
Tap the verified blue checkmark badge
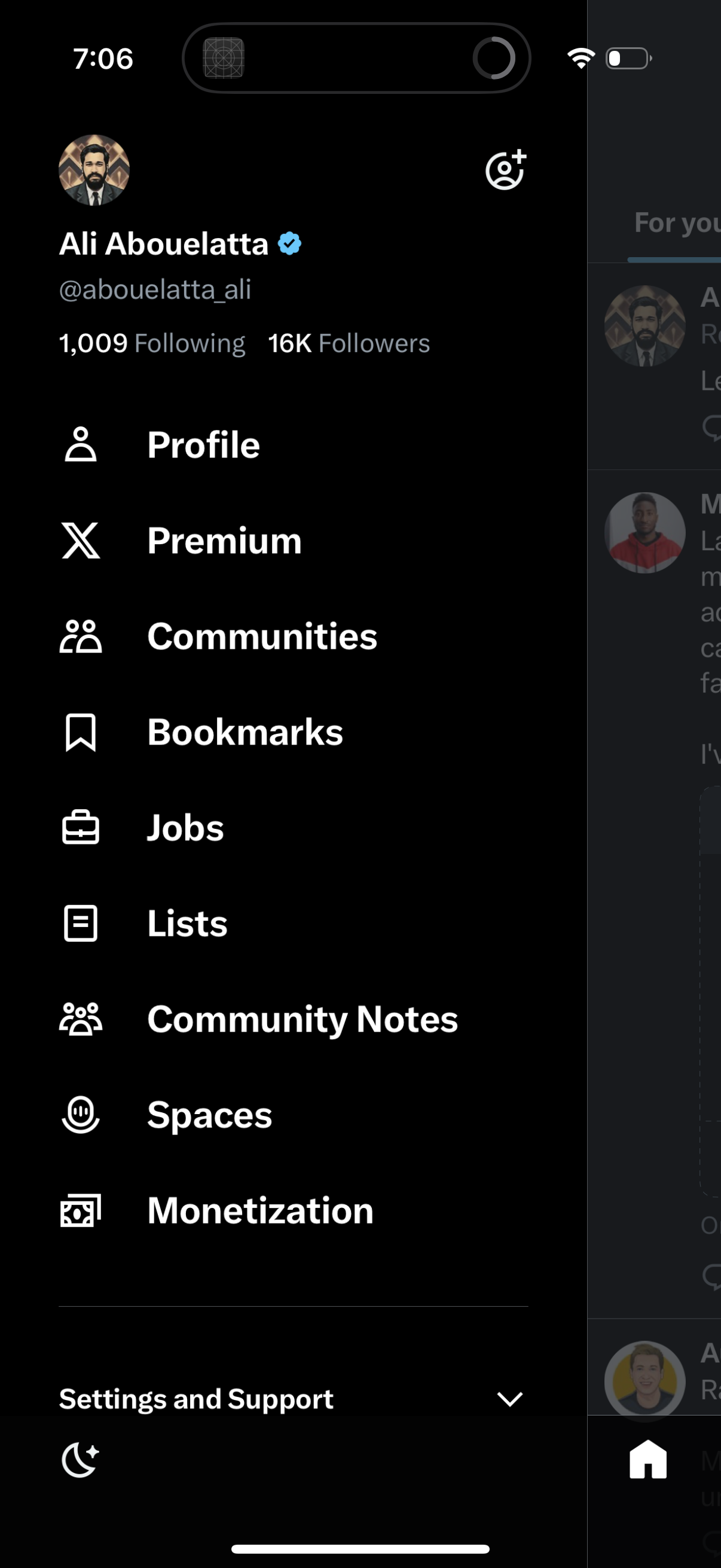point(290,242)
